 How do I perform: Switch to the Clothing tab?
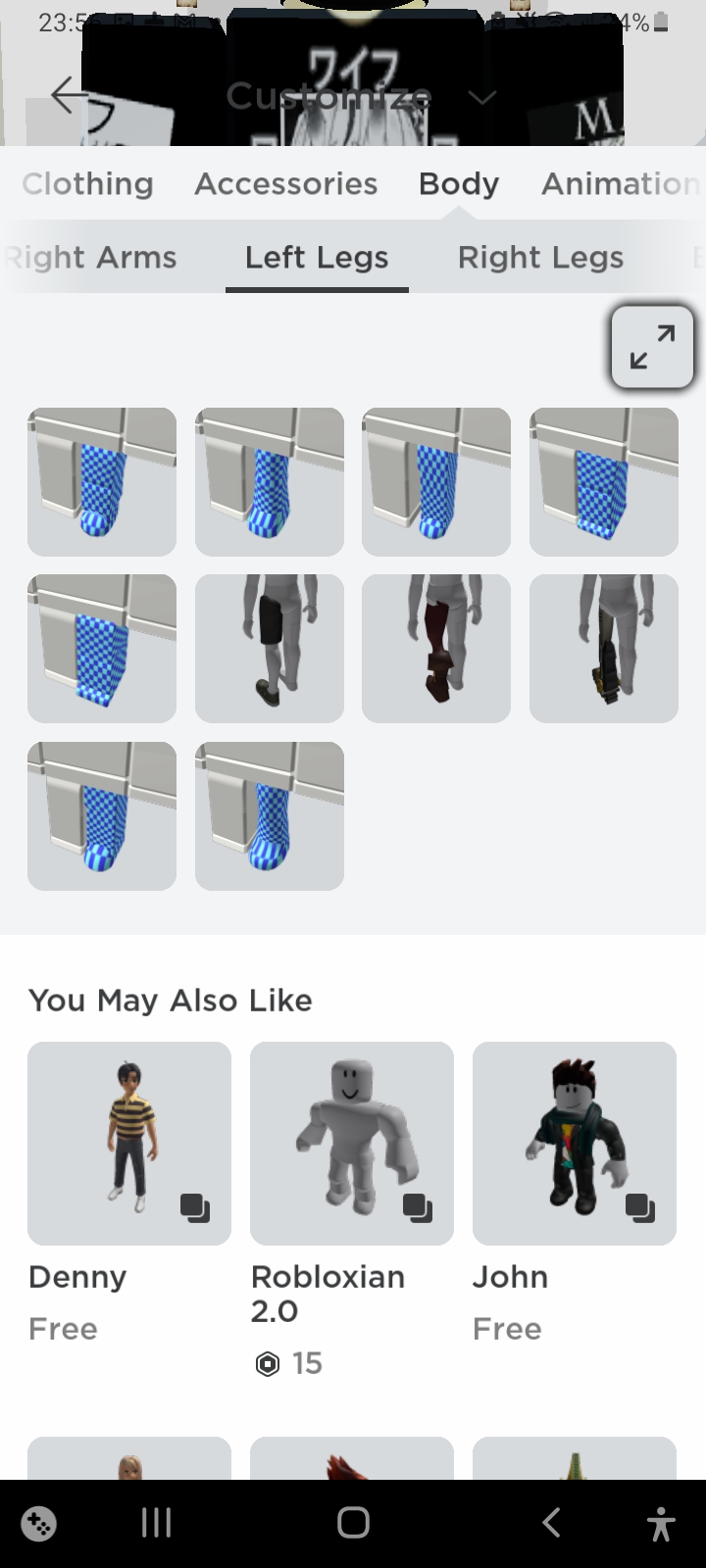[x=88, y=183]
